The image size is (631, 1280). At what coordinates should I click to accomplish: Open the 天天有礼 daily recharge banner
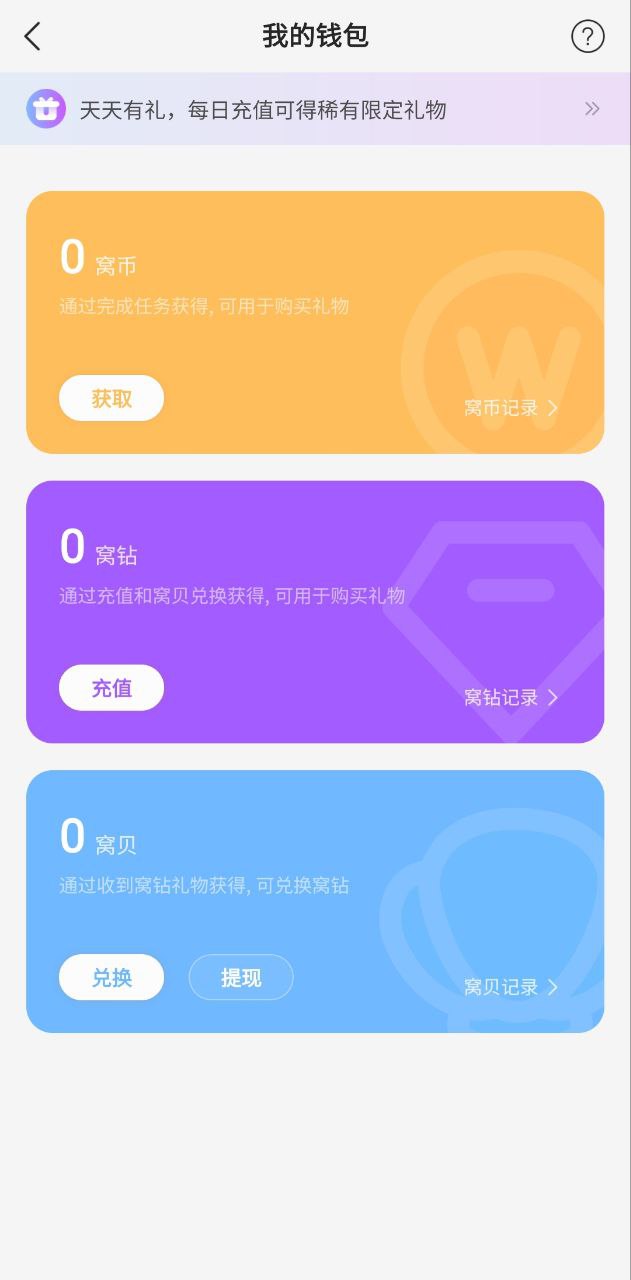[x=315, y=109]
